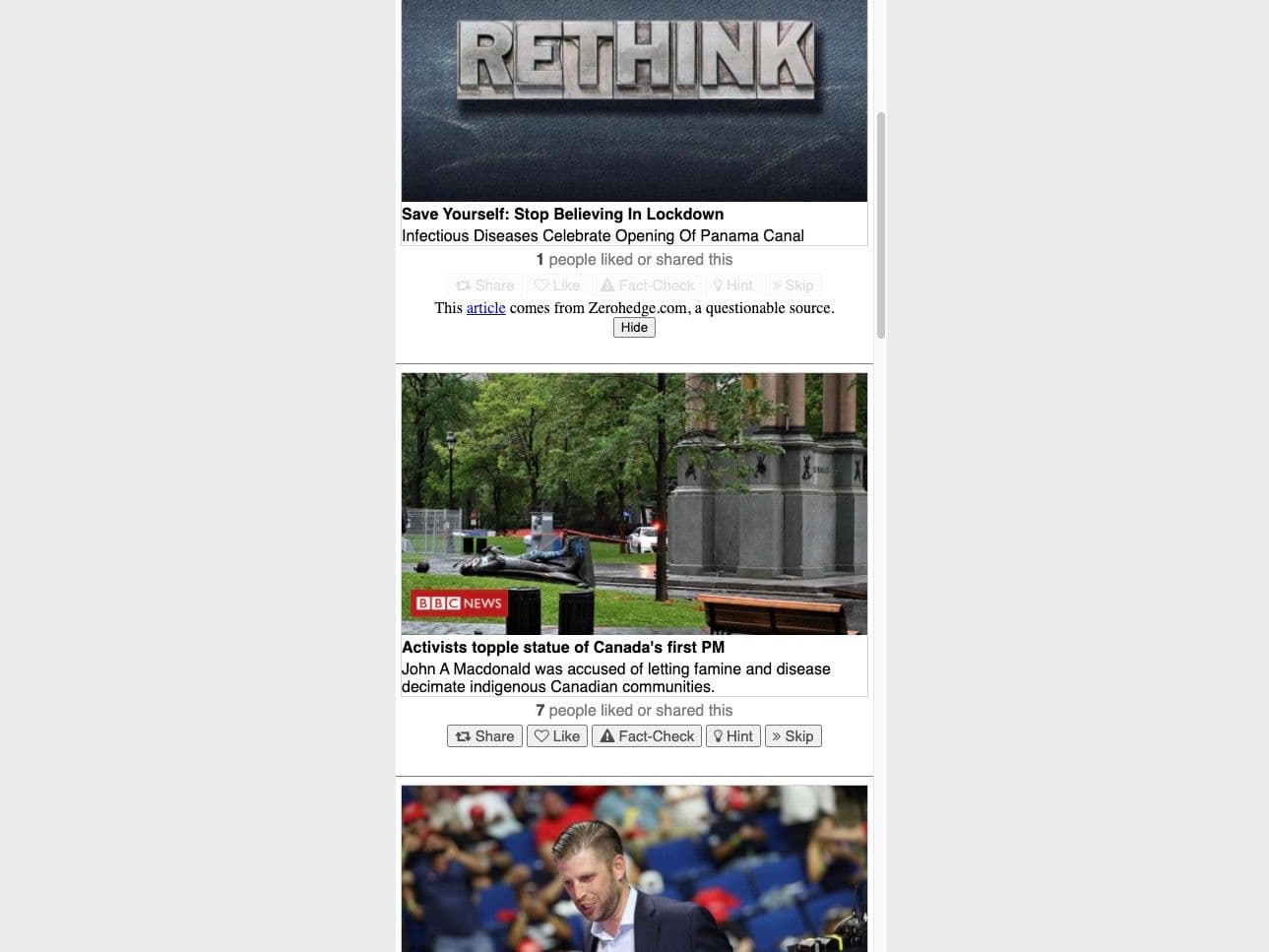Like the Canada statue BBC article
Screen dimensions: 1269x952
point(557,736)
